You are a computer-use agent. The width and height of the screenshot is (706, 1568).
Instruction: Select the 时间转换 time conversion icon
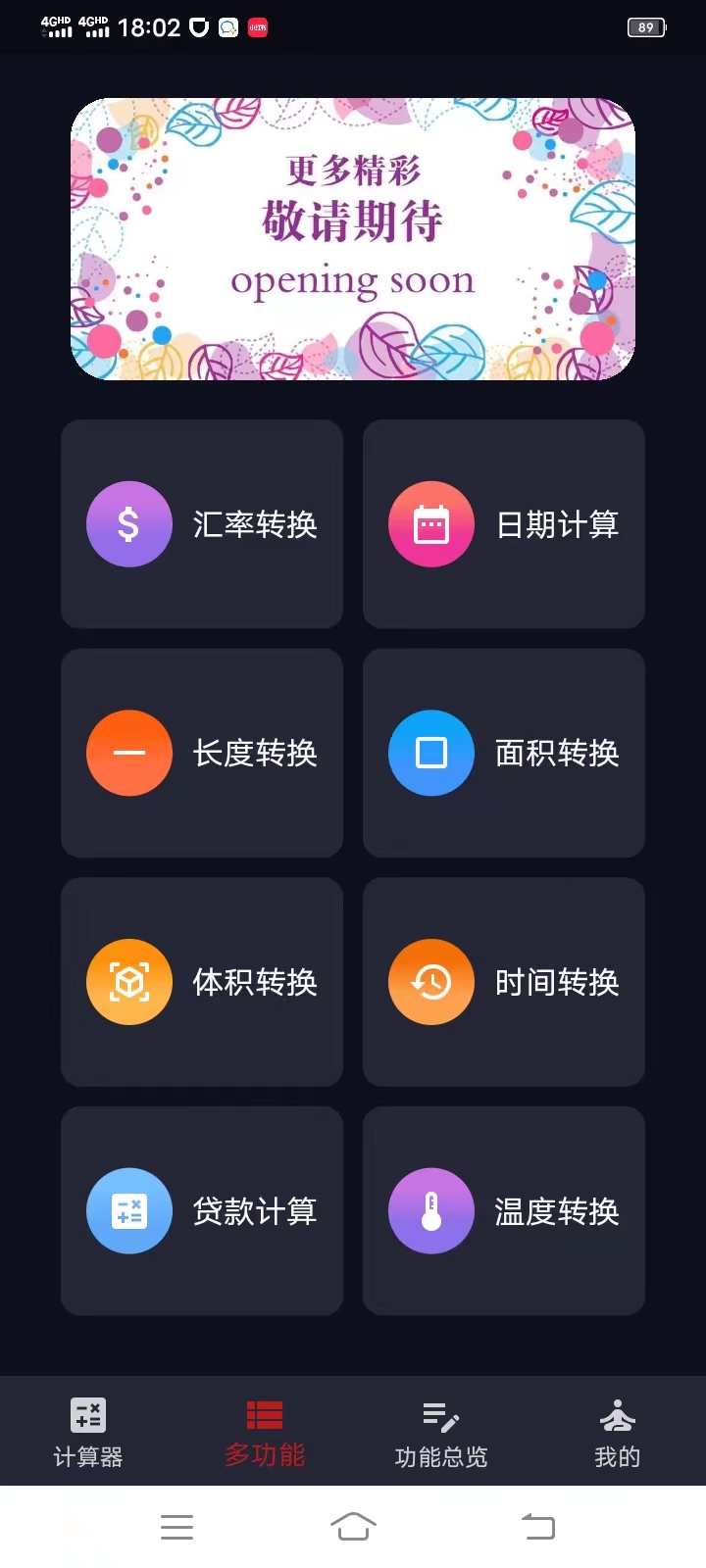pos(430,981)
